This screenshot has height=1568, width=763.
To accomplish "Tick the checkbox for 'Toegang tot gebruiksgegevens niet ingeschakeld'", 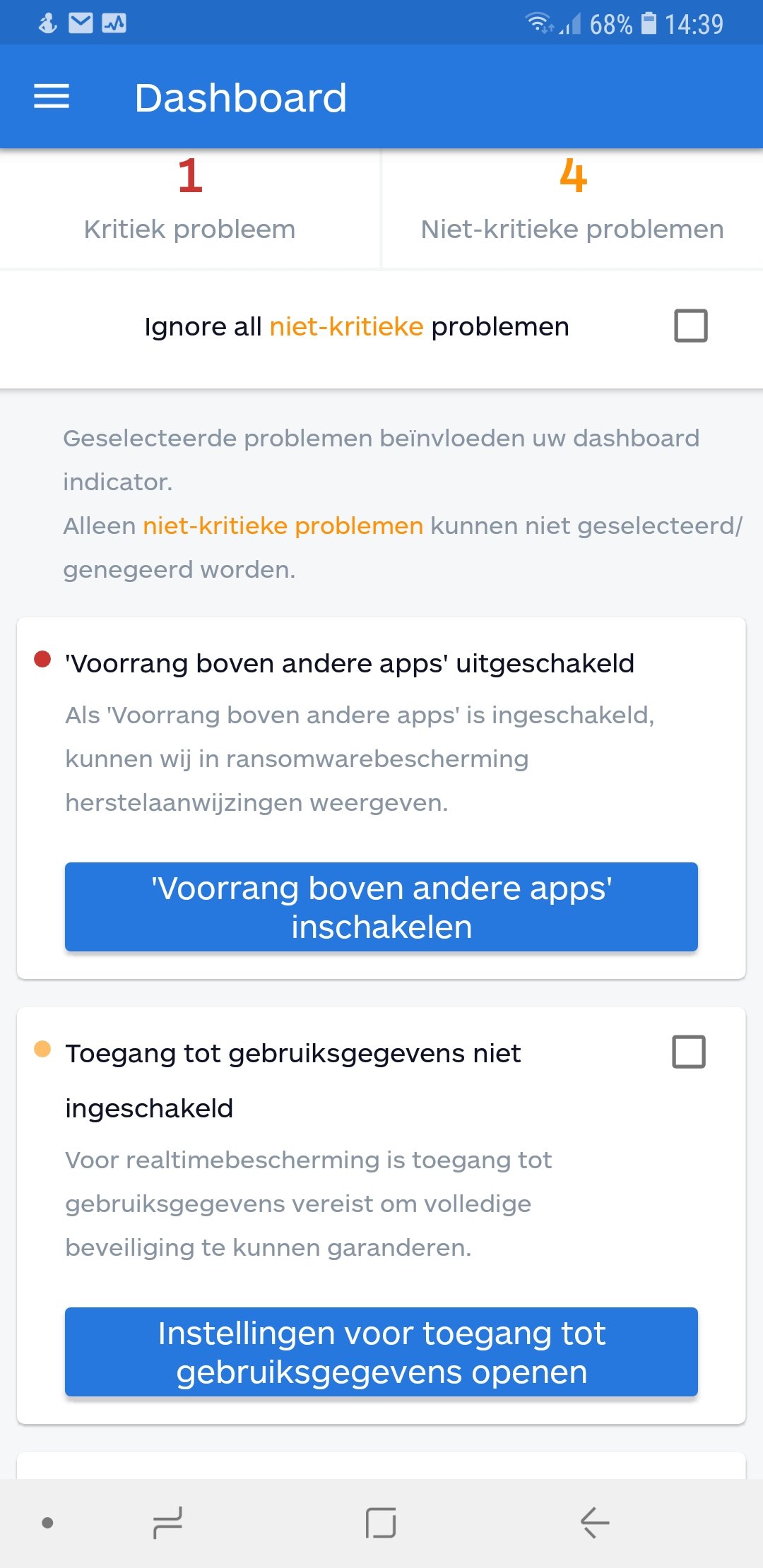I will tap(689, 1052).
